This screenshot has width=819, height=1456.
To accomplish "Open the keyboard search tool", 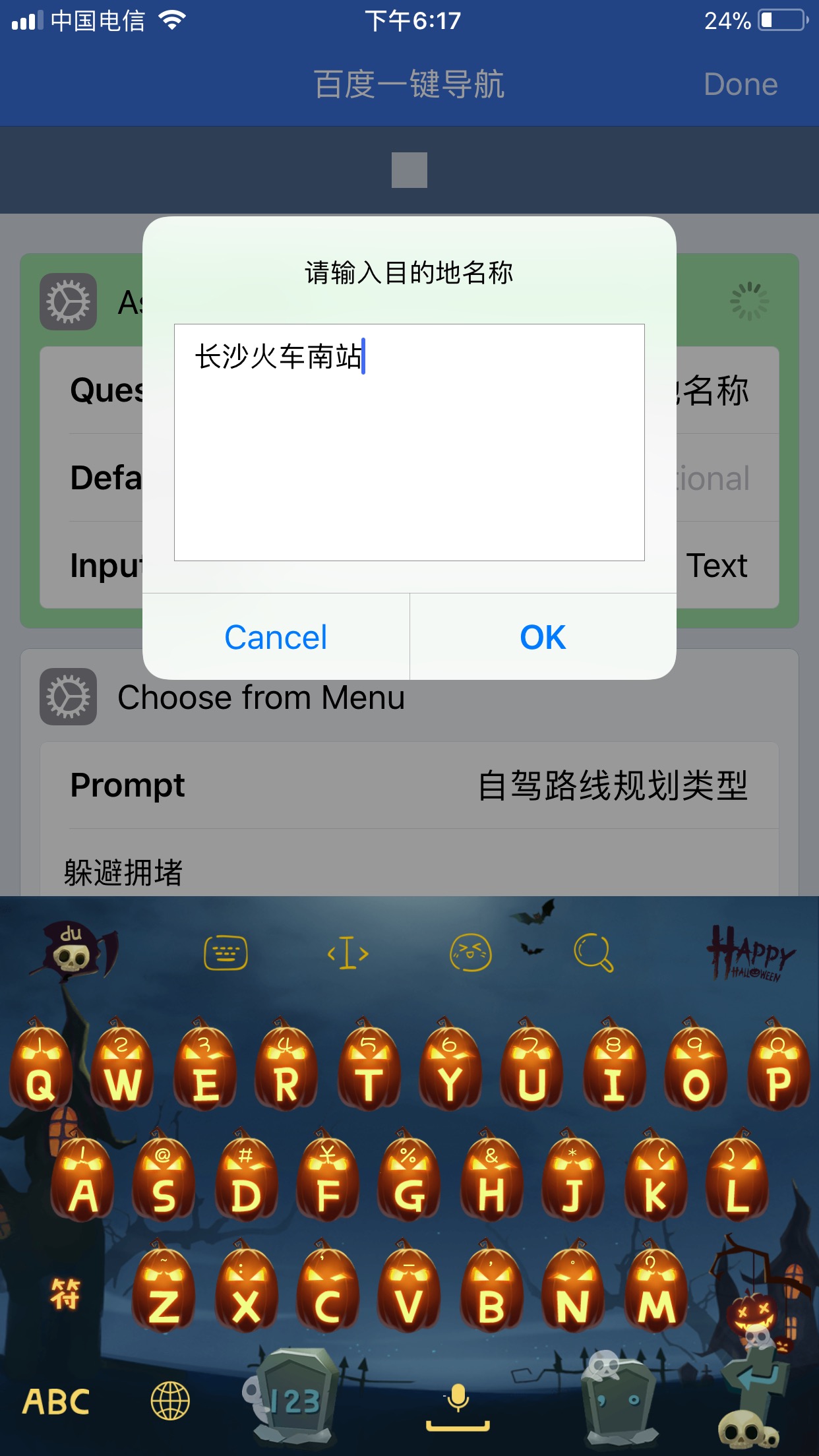I will (593, 954).
